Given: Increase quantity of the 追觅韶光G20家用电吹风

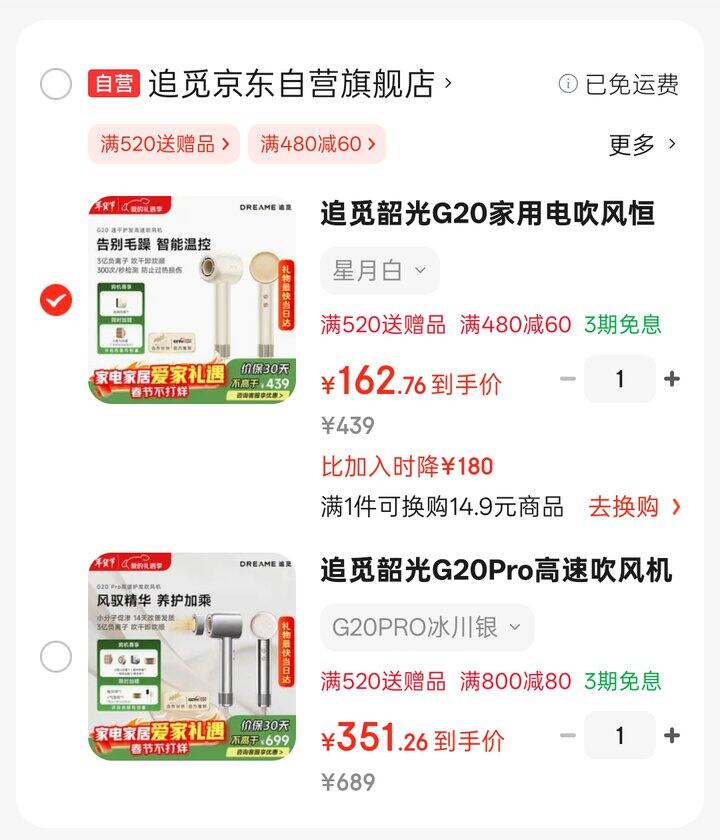Looking at the screenshot, I should 672,379.
